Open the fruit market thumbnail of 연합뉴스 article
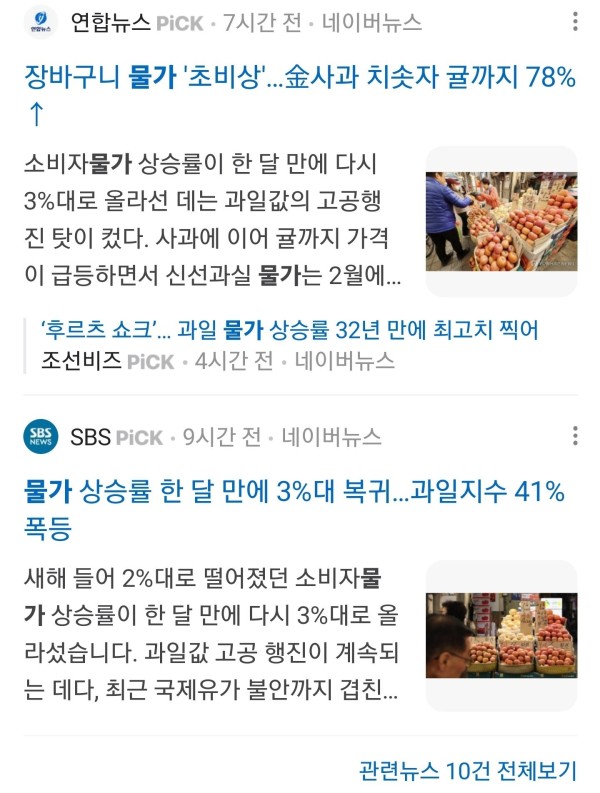 pyautogui.click(x=501, y=222)
